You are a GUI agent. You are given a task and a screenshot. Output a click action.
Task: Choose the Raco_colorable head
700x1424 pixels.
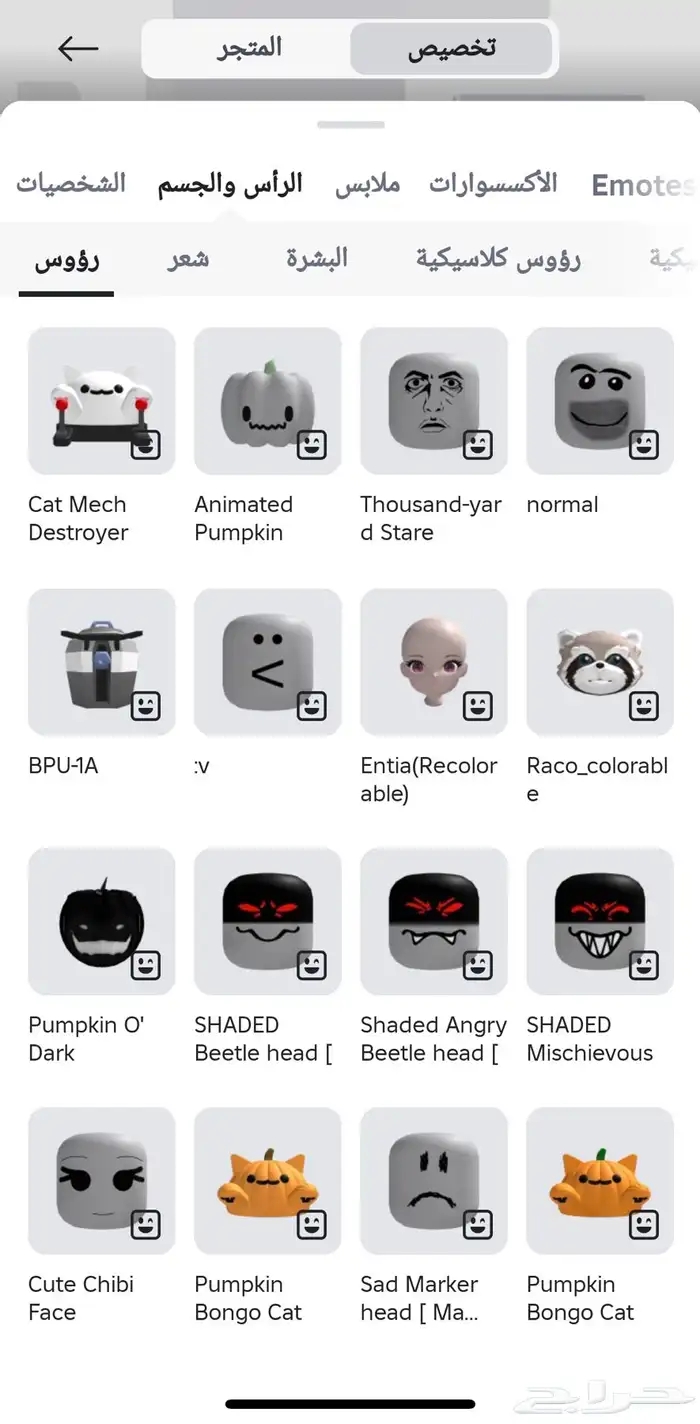(x=599, y=662)
